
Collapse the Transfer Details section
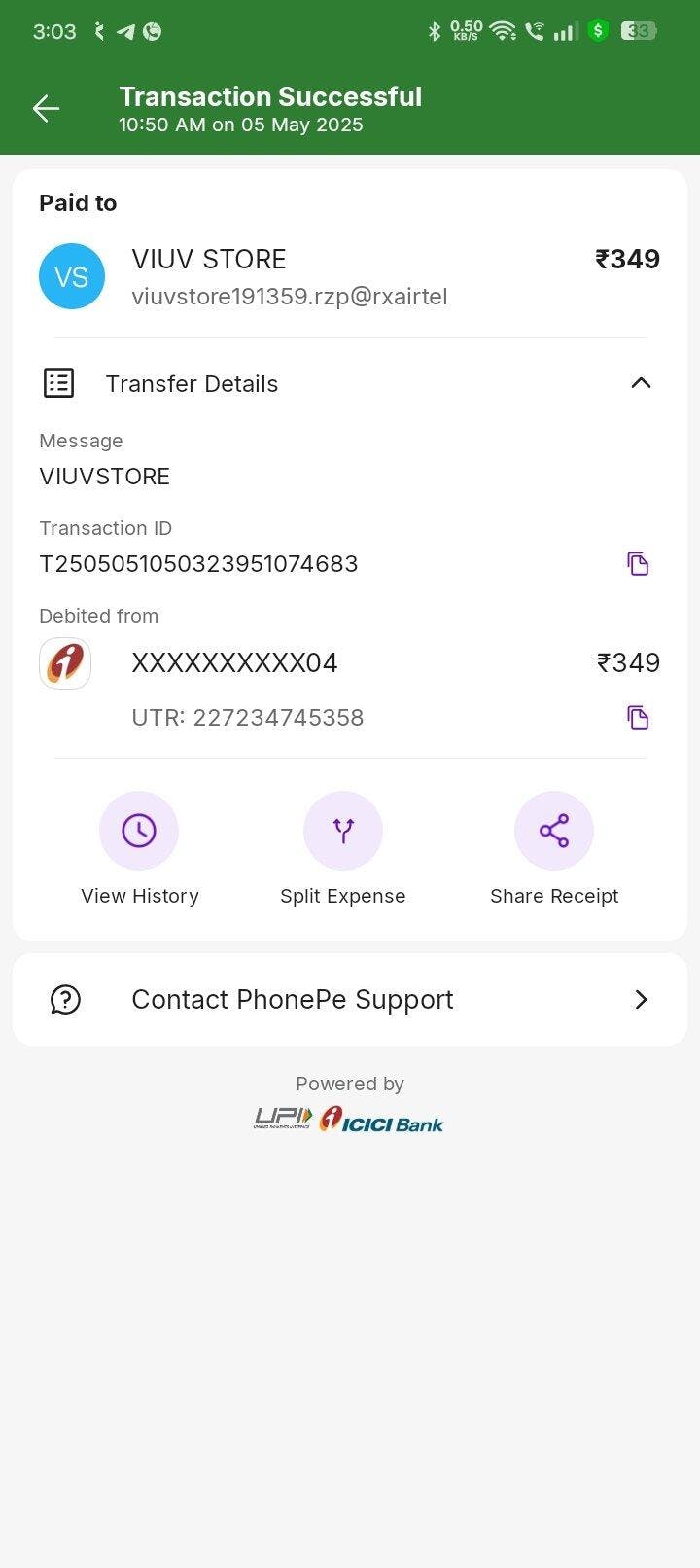(x=641, y=383)
